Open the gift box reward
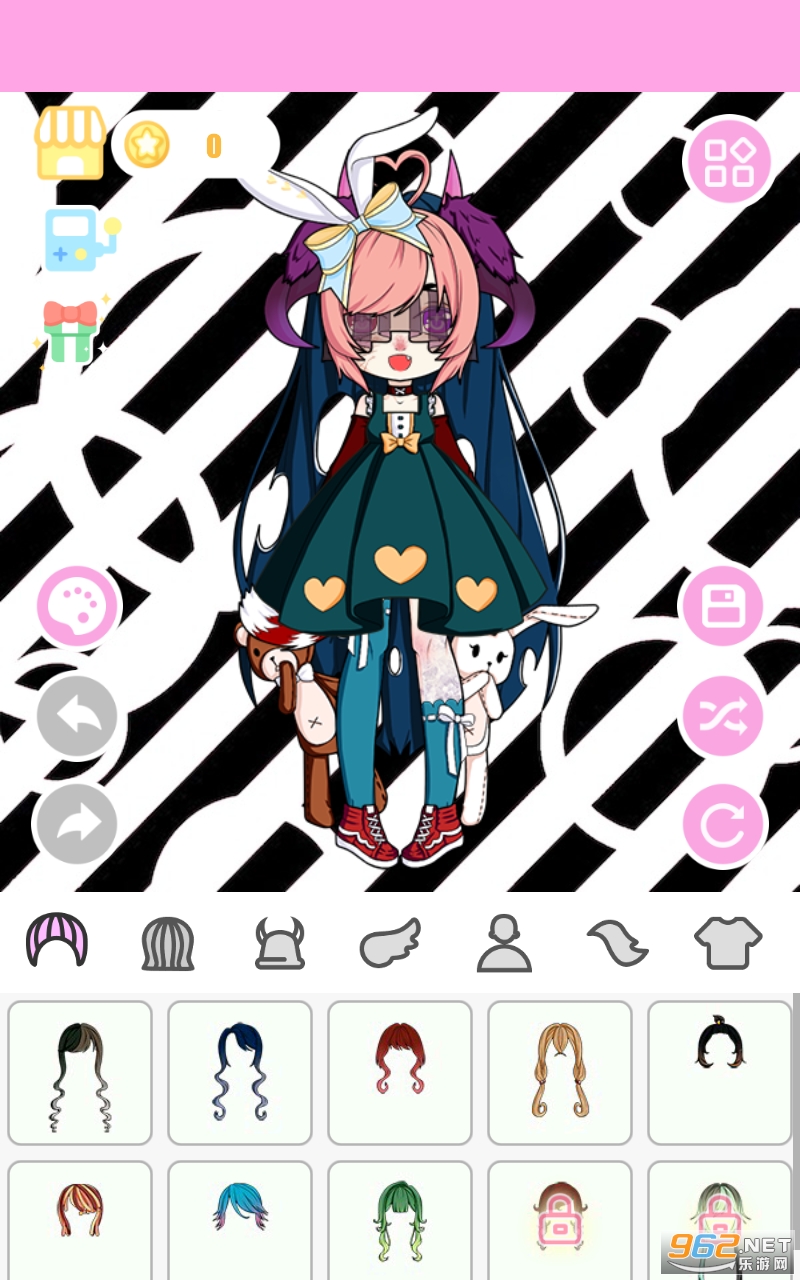 tap(71, 331)
